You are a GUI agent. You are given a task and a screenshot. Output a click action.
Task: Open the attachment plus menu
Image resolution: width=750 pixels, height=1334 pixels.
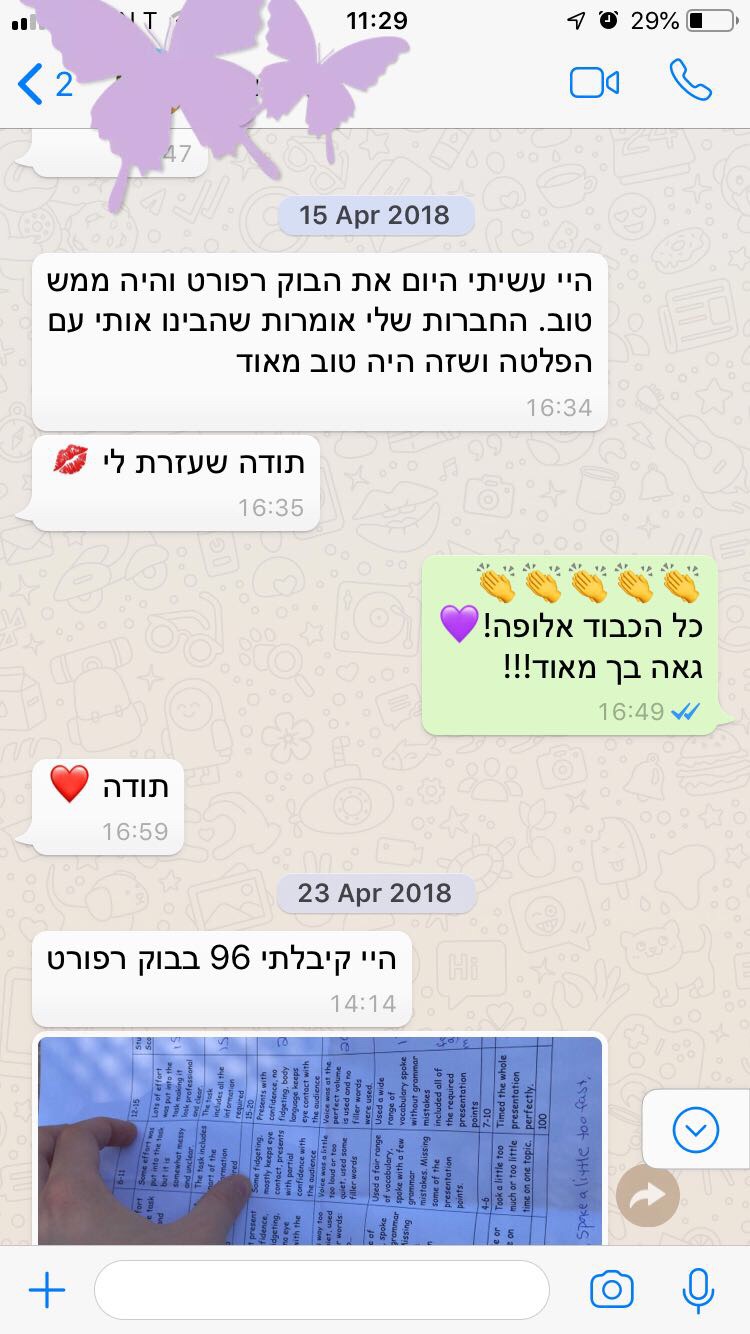(x=46, y=1290)
